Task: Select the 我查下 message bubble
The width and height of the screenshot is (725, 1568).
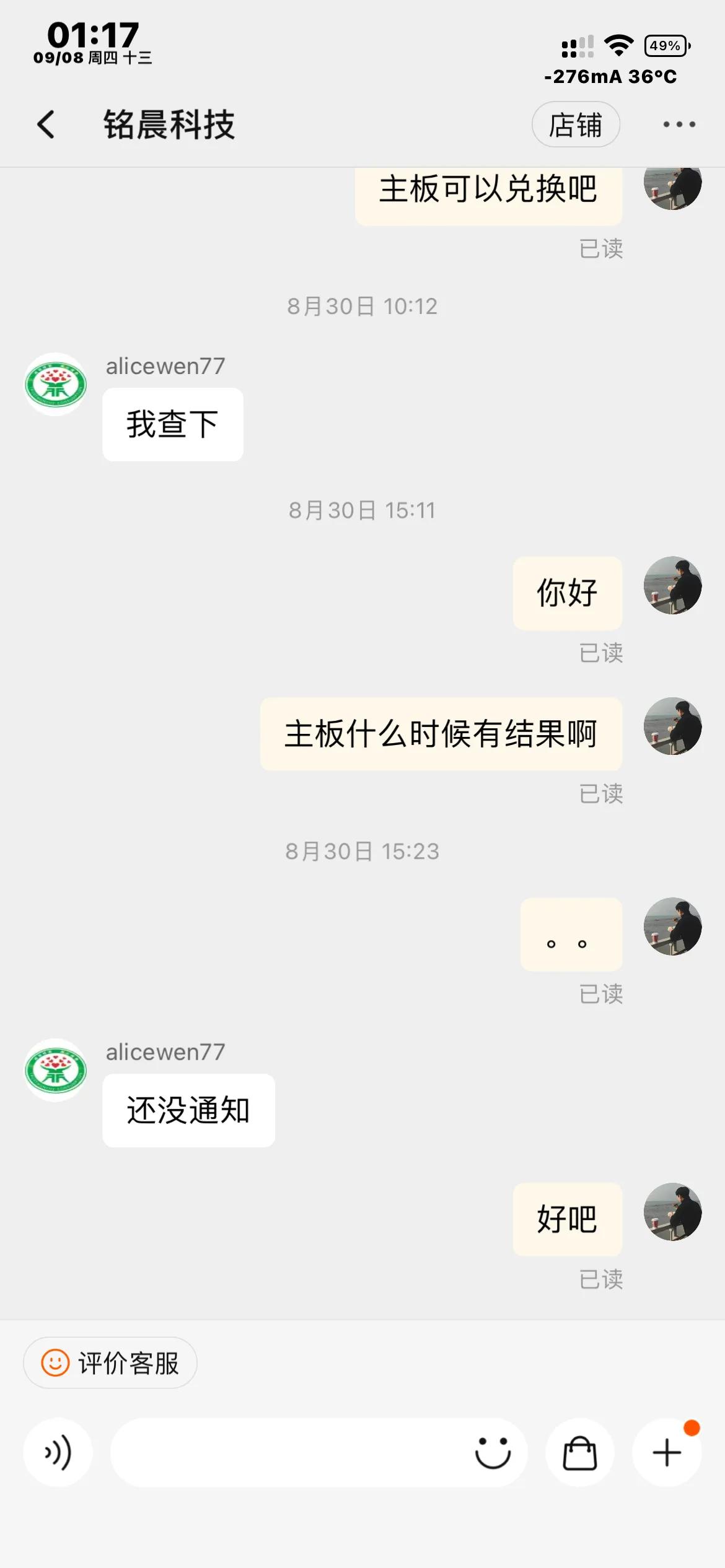Action: (172, 423)
